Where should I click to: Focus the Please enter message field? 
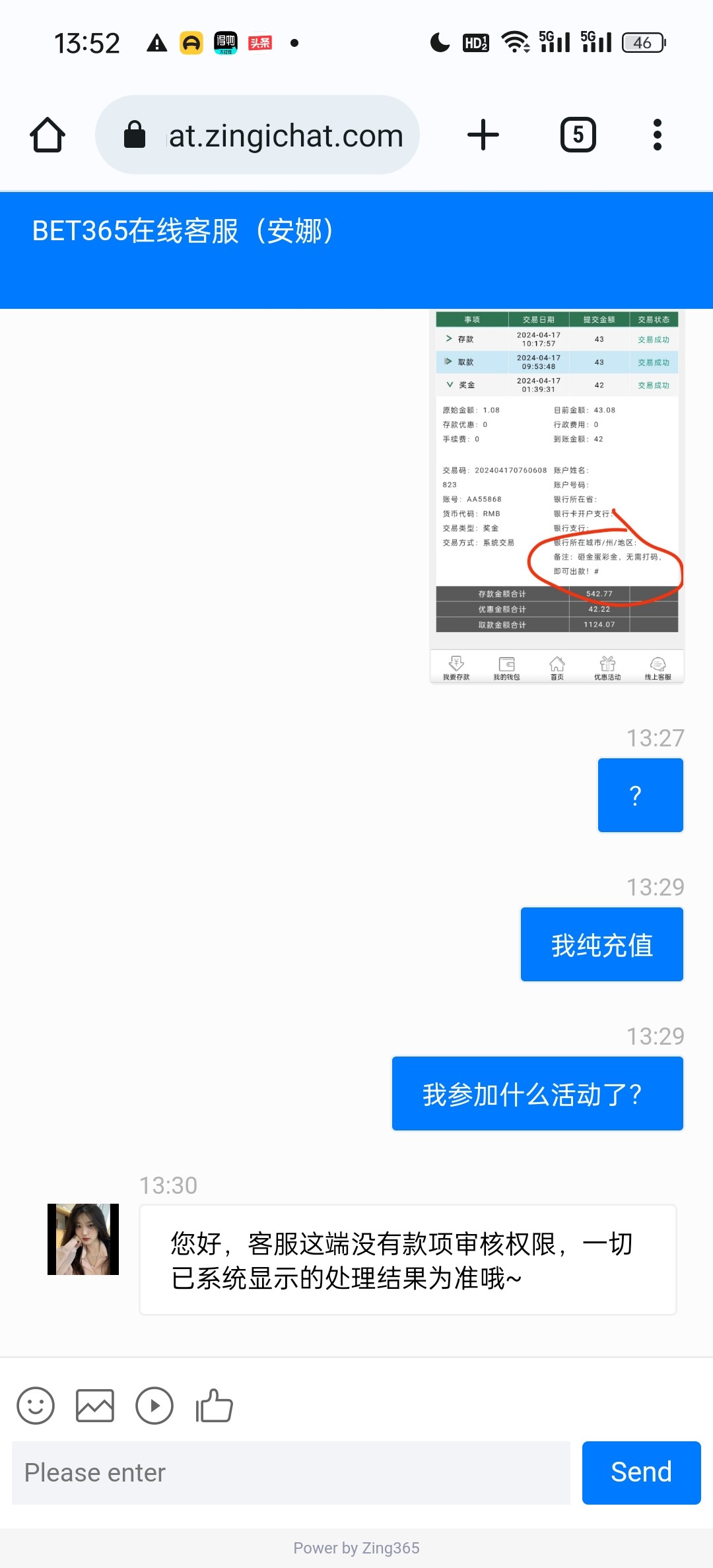coord(290,1473)
